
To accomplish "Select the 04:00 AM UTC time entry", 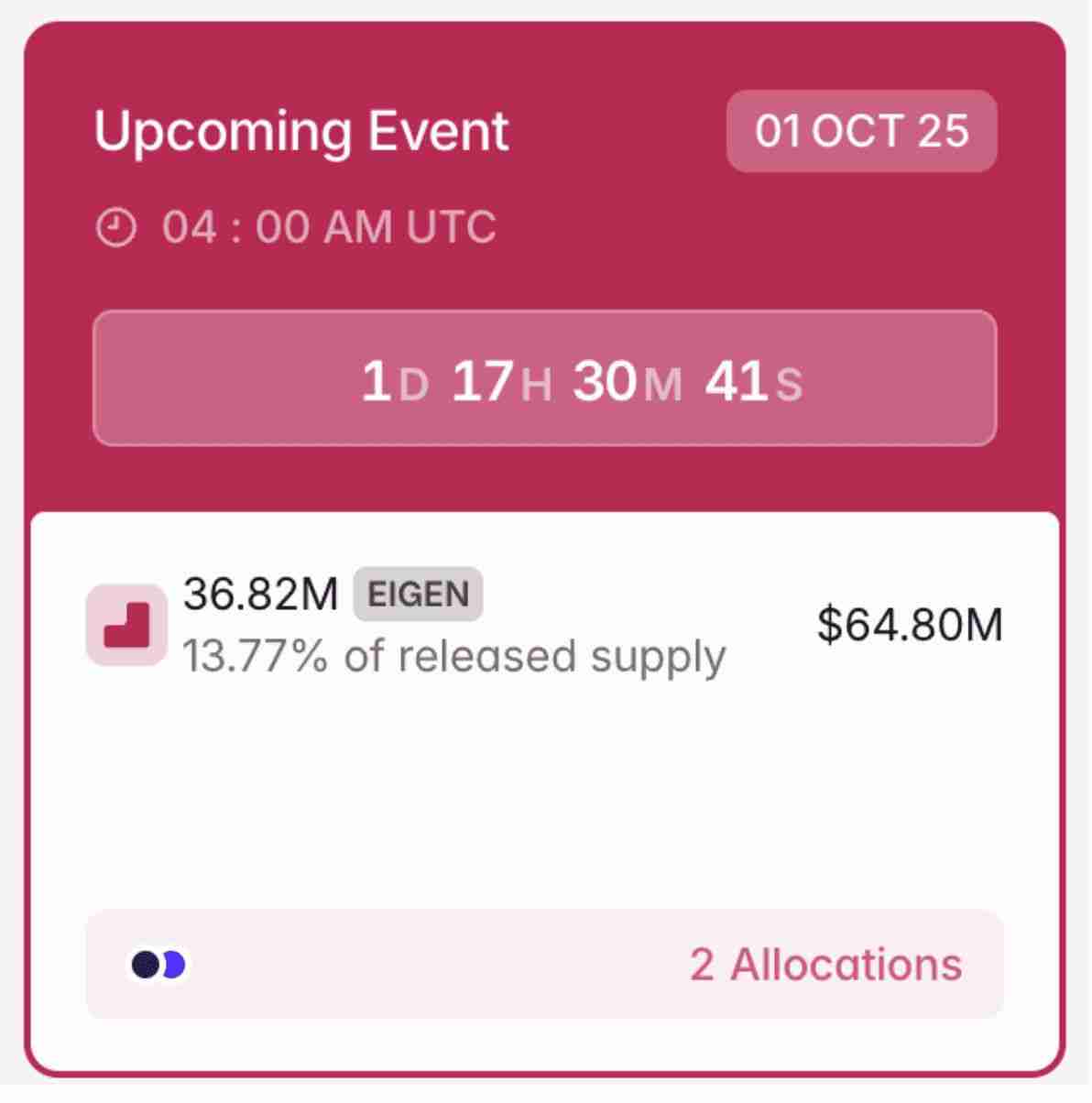I will (x=325, y=226).
